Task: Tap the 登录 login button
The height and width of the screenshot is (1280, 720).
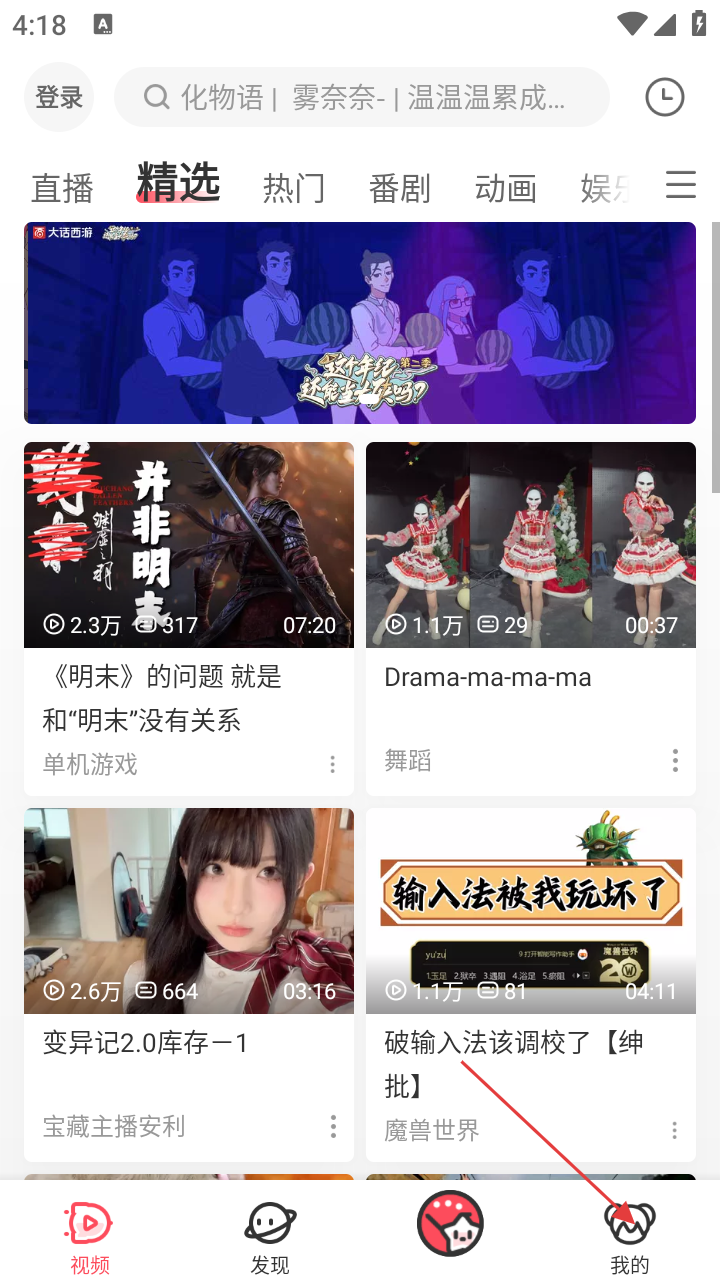Action: [x=59, y=97]
